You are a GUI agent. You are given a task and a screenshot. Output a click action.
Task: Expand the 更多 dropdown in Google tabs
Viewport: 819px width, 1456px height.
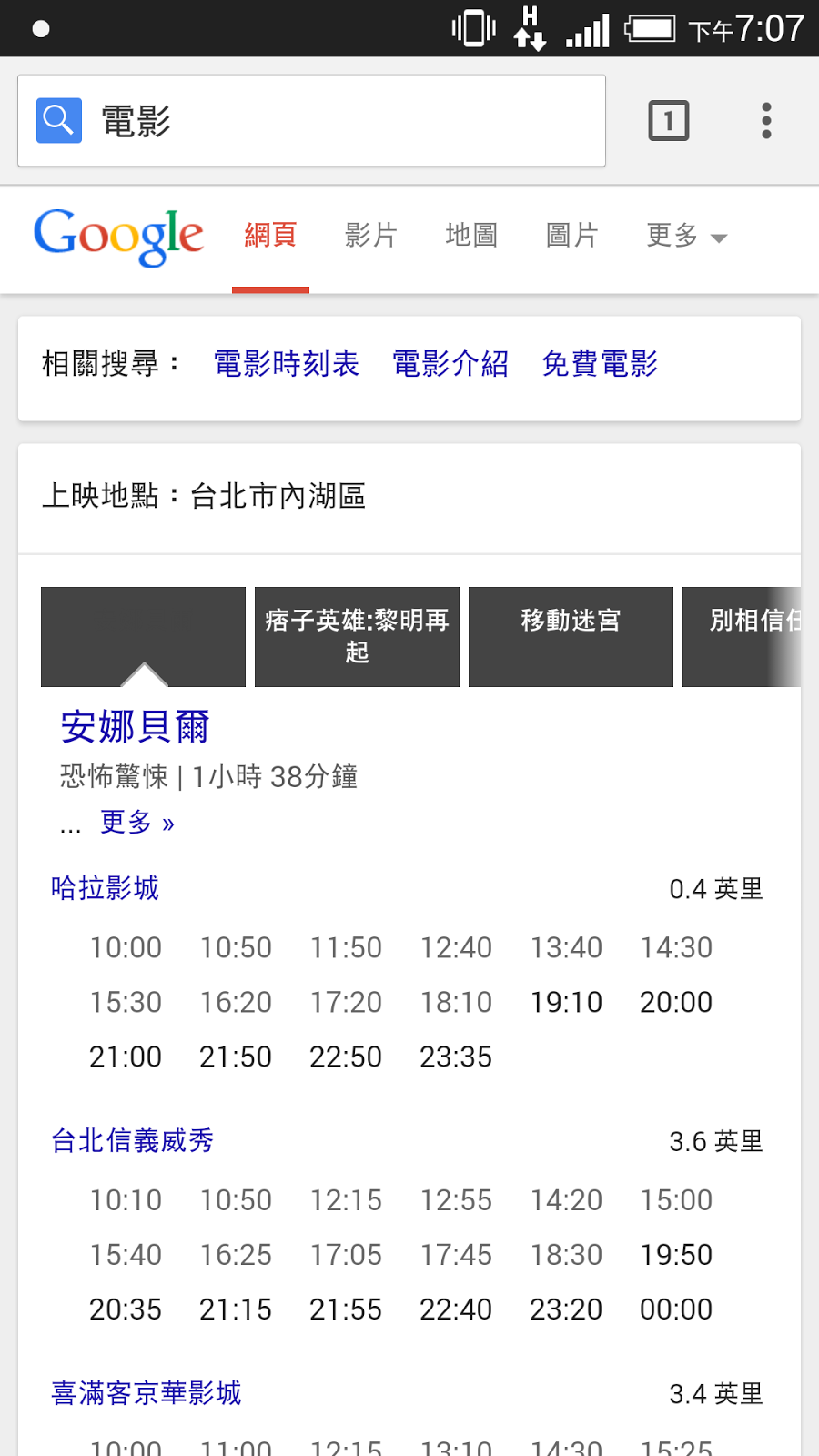tap(686, 236)
